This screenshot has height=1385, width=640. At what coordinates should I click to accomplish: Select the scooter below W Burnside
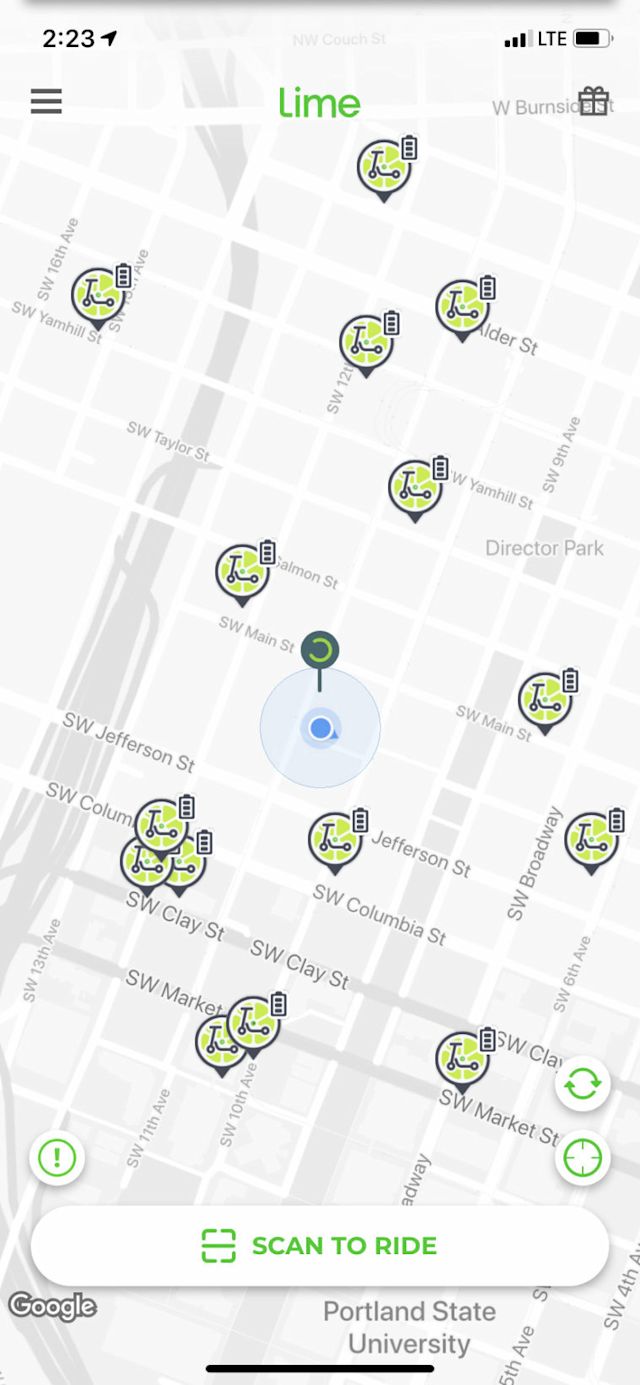384,166
